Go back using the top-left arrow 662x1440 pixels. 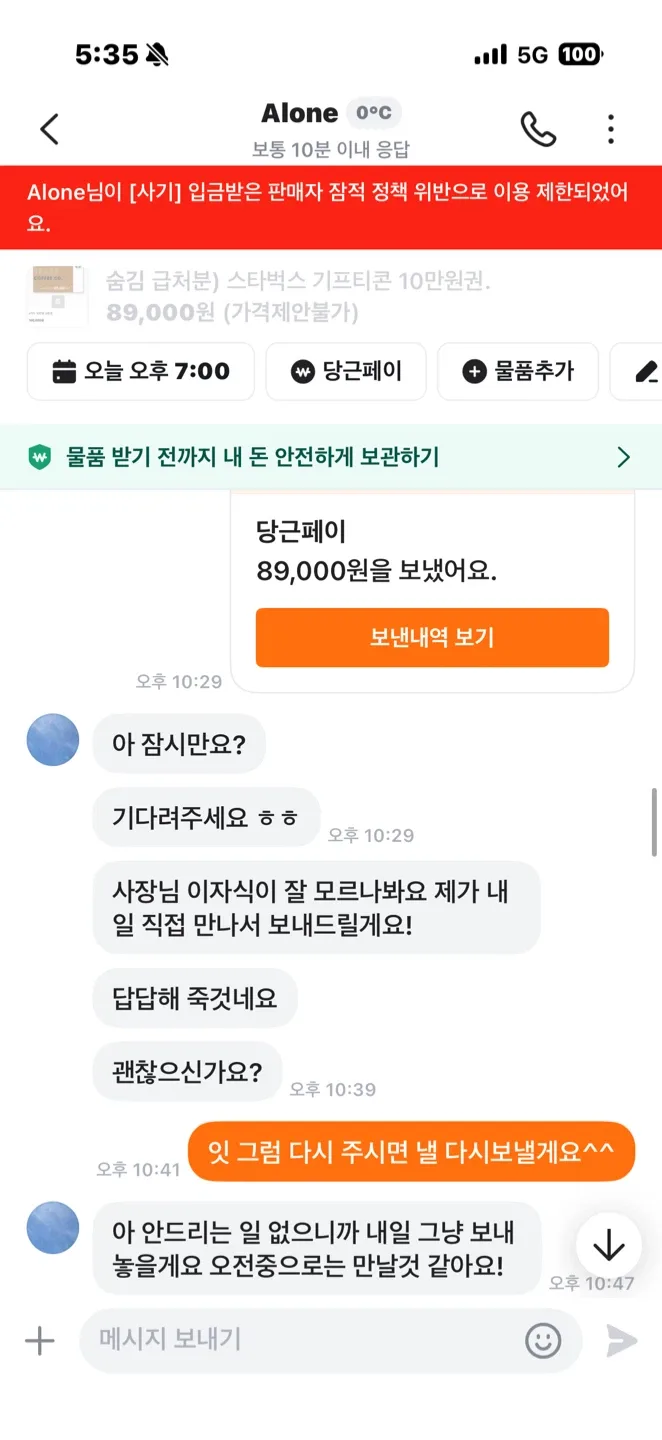tap(49, 129)
